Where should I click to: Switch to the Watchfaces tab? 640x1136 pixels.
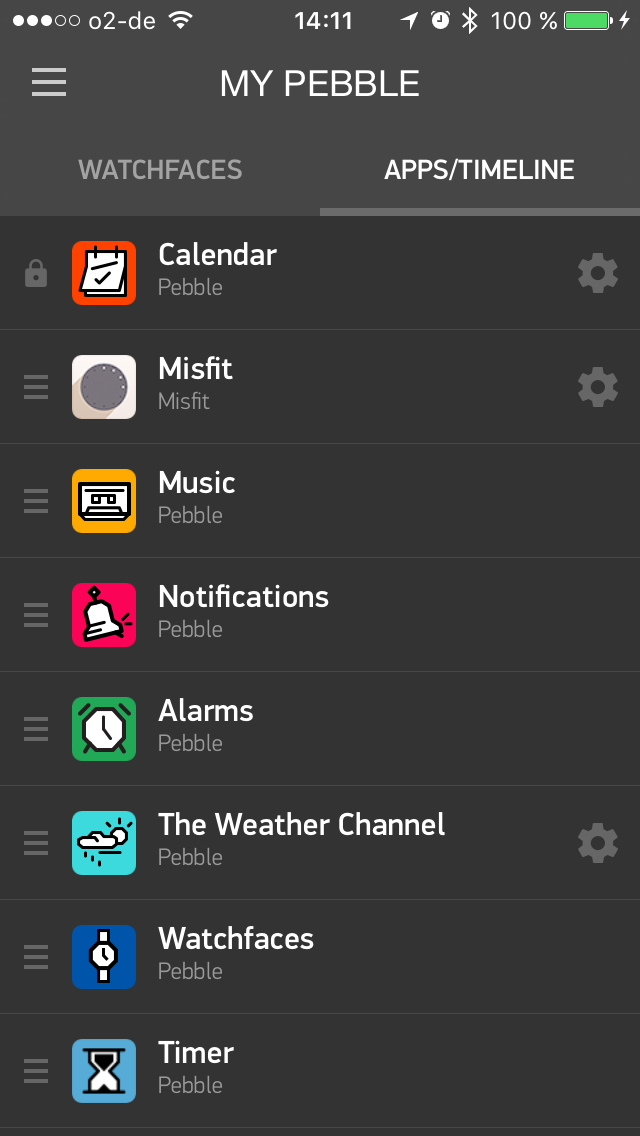coord(160,170)
